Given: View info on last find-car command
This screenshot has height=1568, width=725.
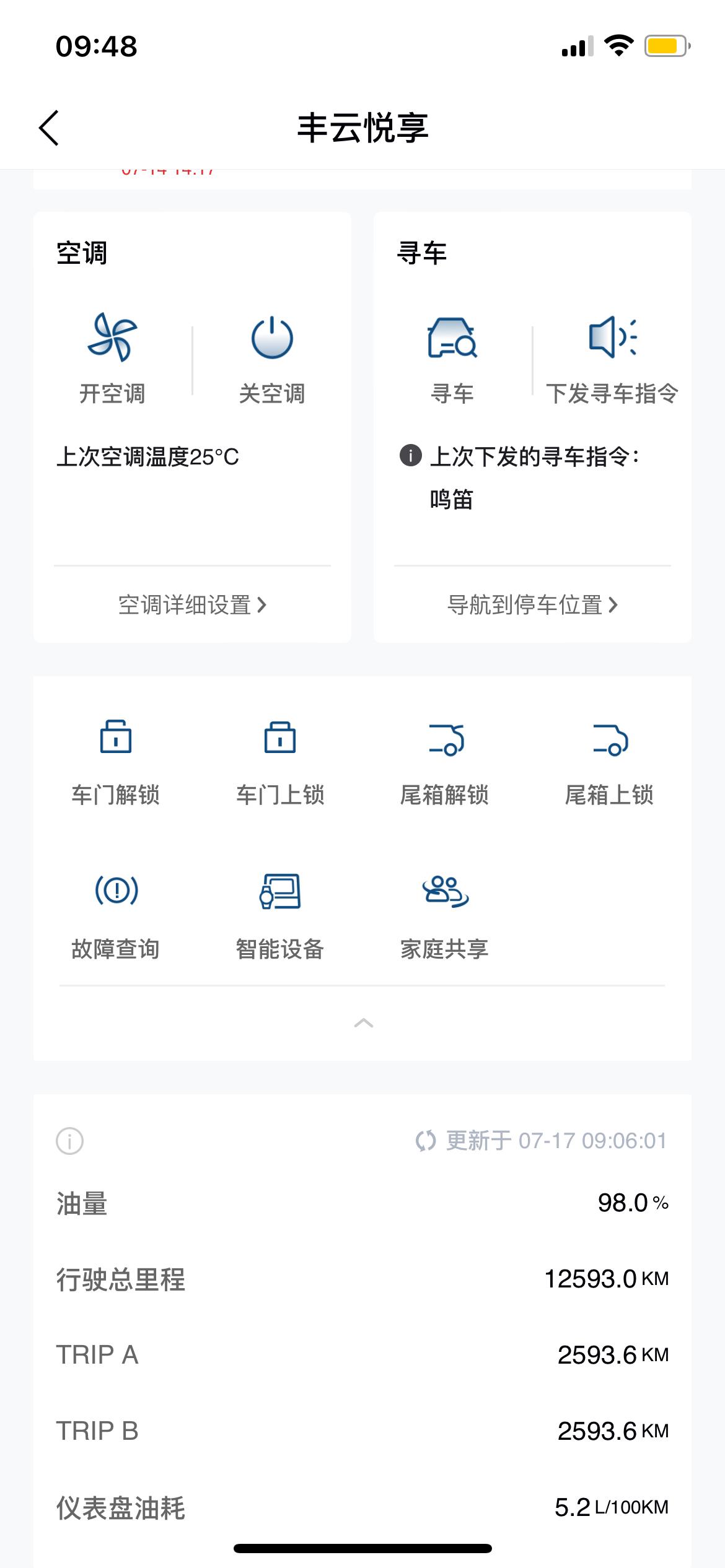Looking at the screenshot, I should pyautogui.click(x=410, y=456).
